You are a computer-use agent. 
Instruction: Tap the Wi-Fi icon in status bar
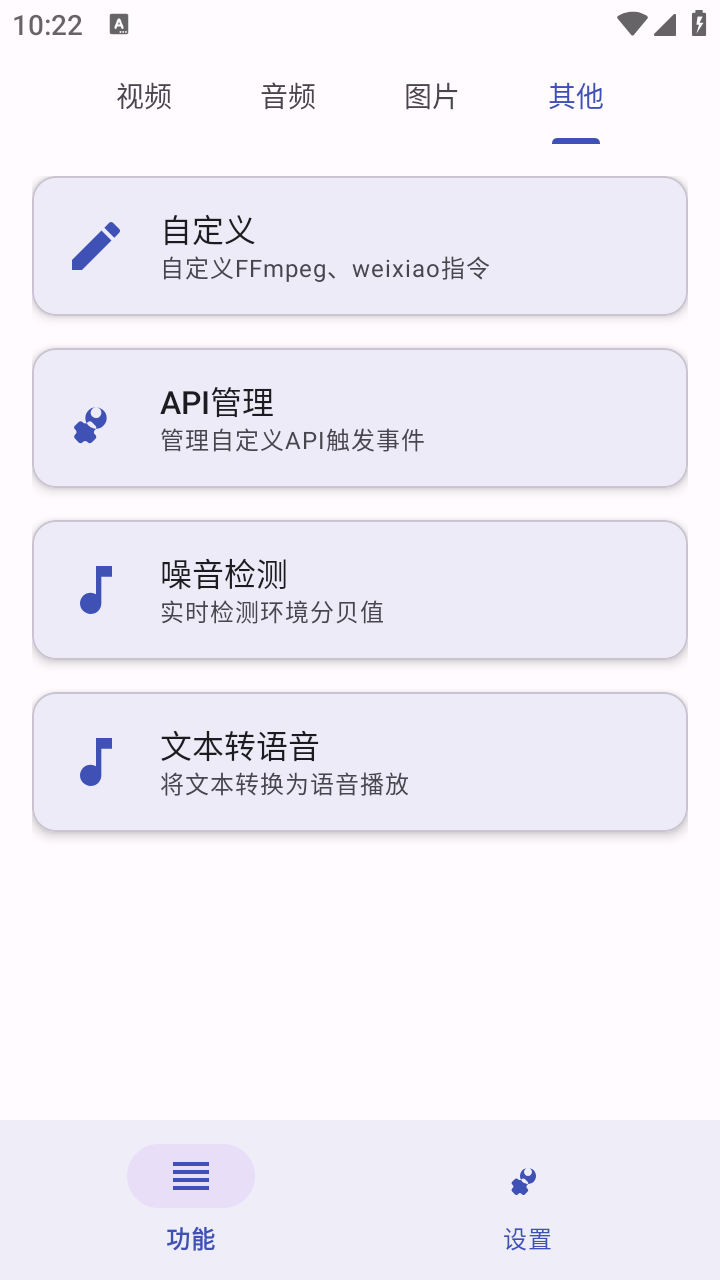point(631,24)
